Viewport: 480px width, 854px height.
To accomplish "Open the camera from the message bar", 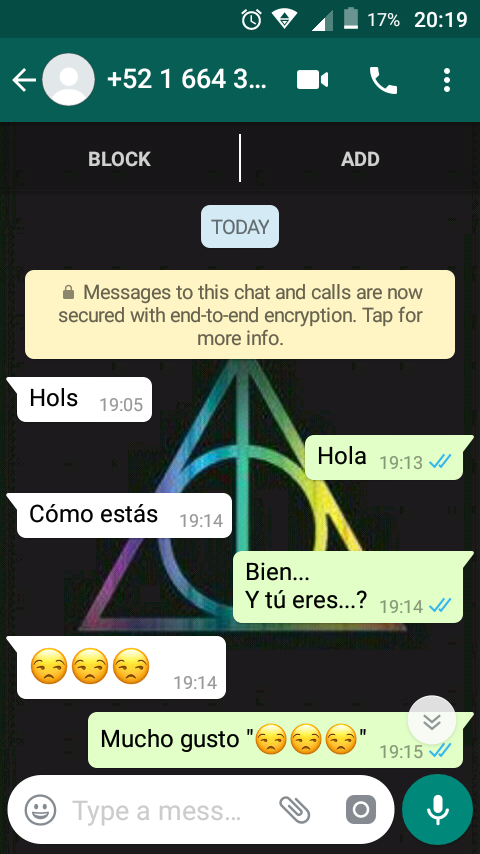I will pos(361,809).
